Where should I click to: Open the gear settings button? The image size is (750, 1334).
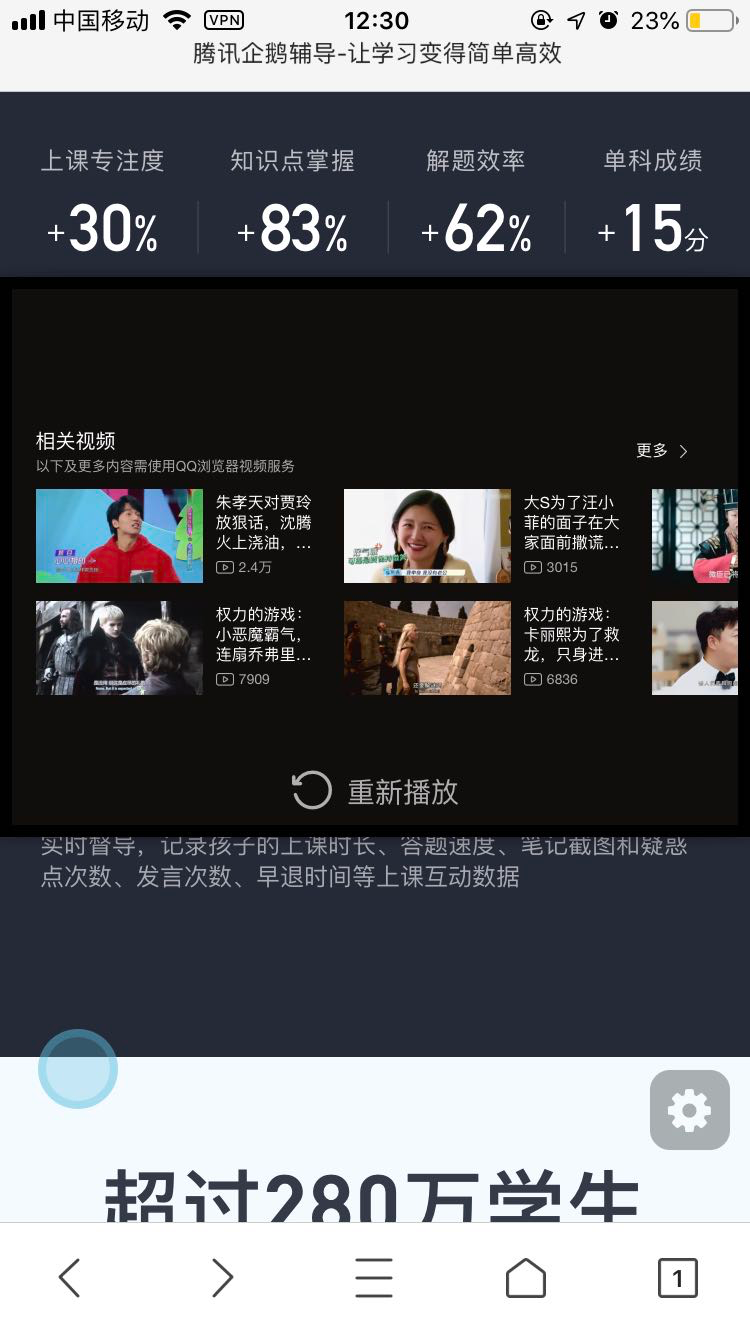(689, 1110)
